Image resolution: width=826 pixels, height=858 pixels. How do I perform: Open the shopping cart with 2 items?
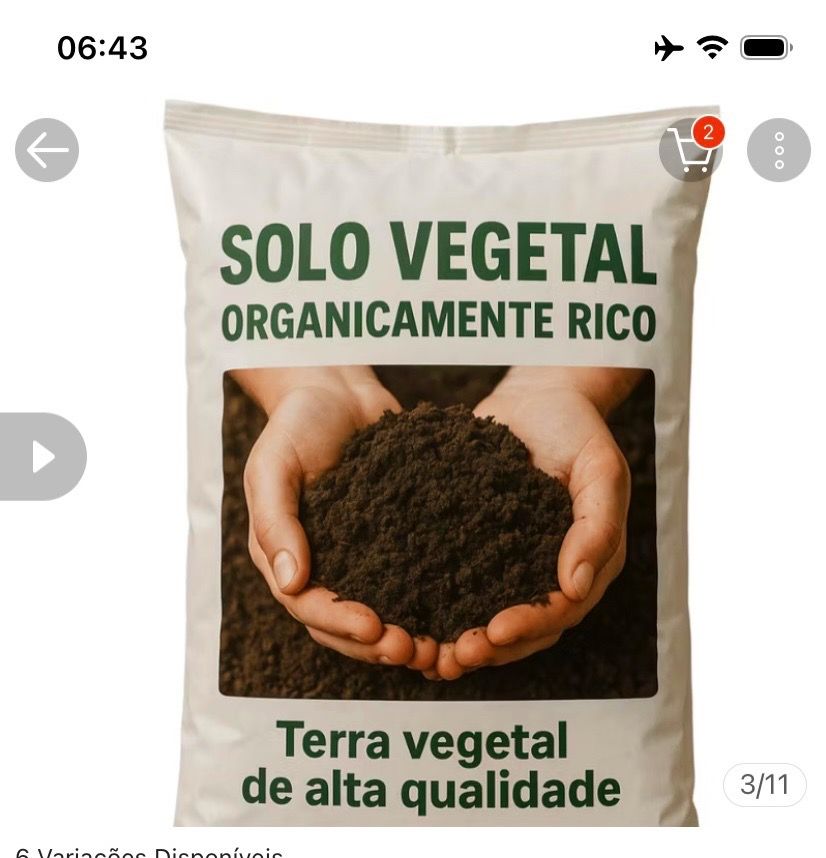tap(691, 149)
